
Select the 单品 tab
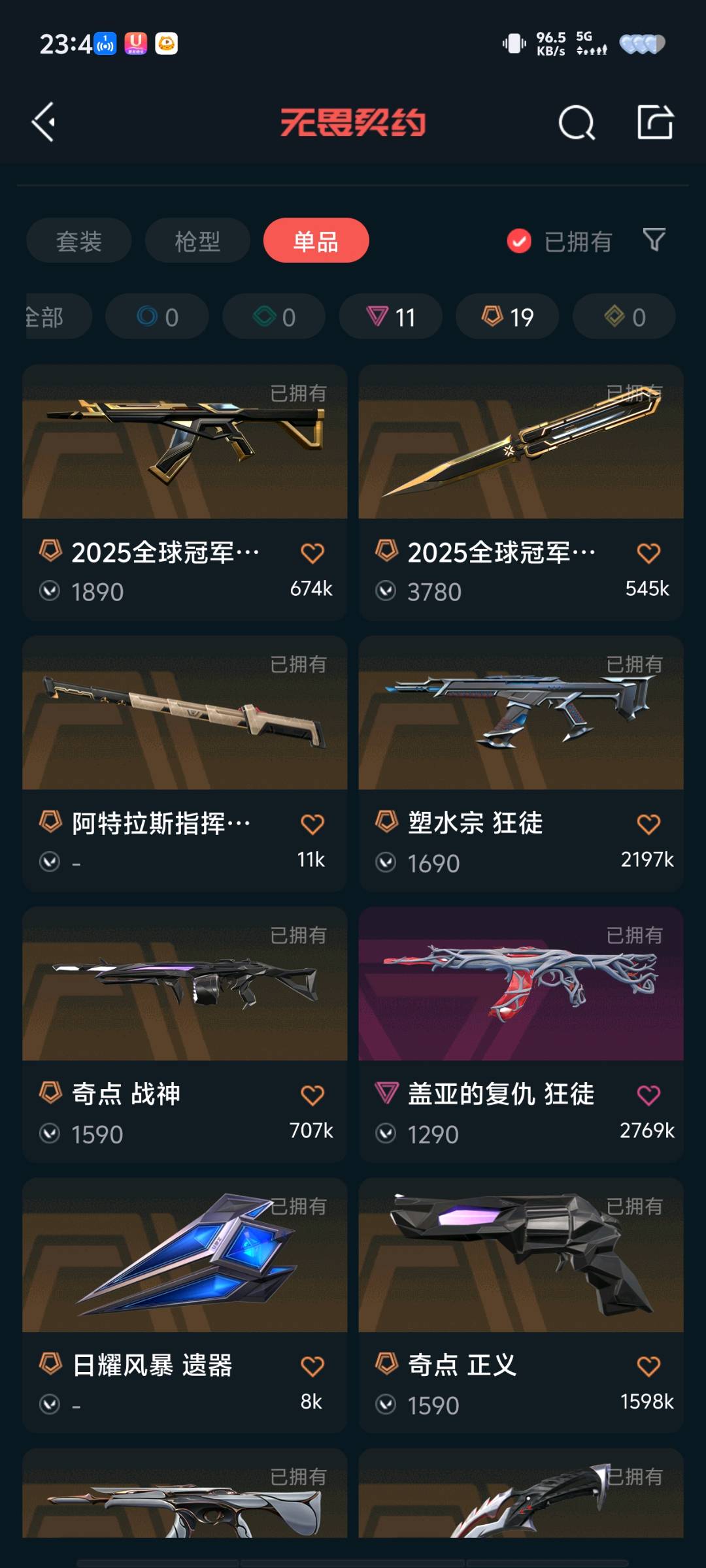pos(316,241)
